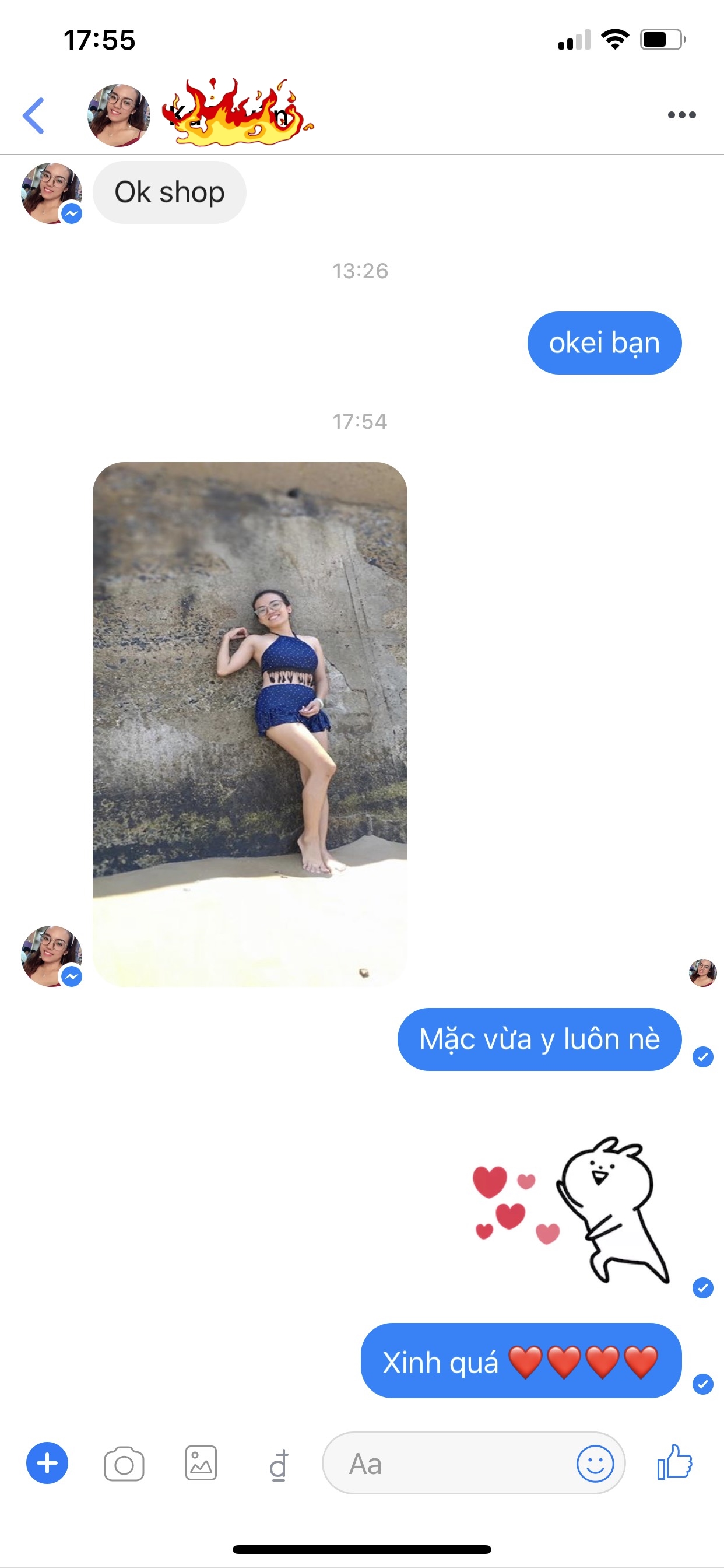This screenshot has width=724, height=1568.
Task: Open the three-dot options menu
Action: click(681, 115)
